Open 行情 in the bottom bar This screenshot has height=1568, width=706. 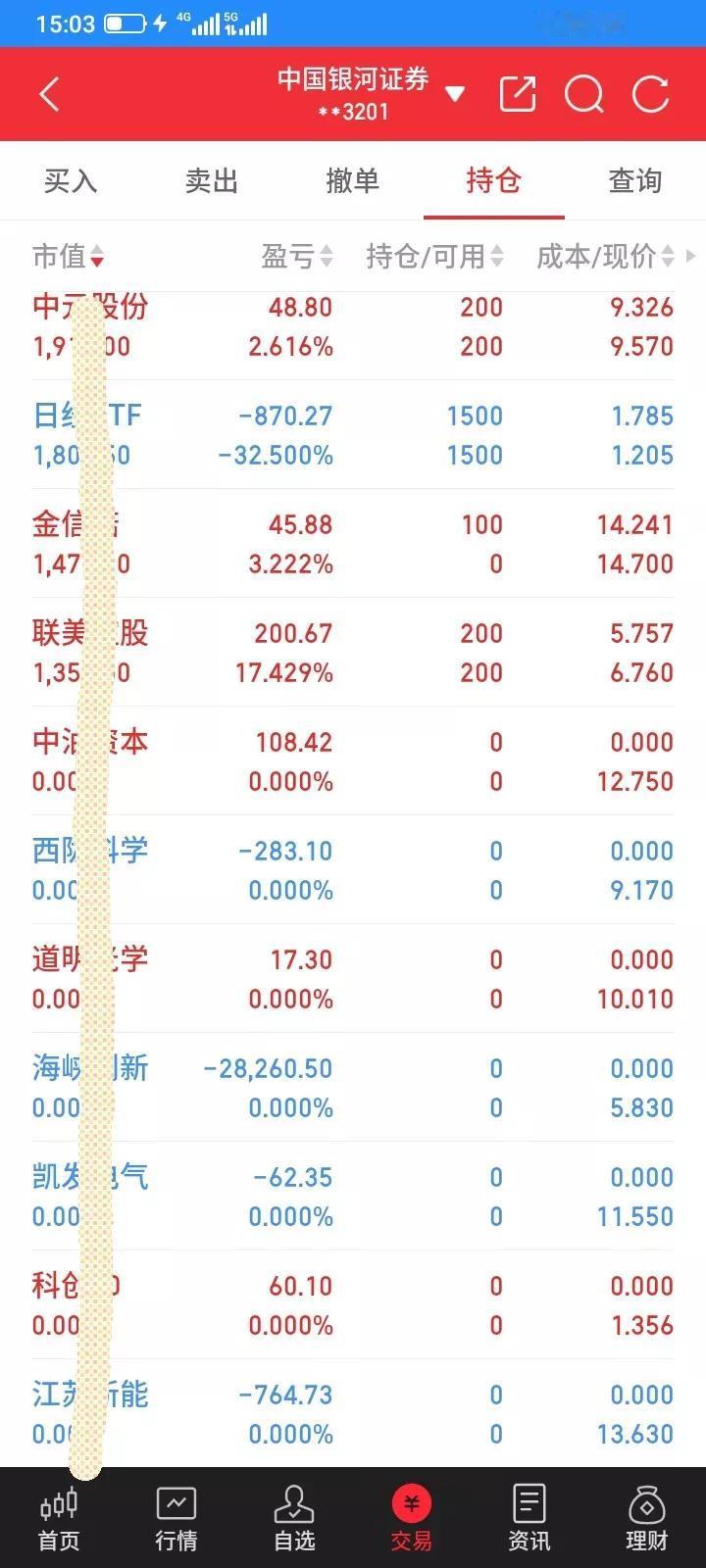click(x=176, y=1519)
